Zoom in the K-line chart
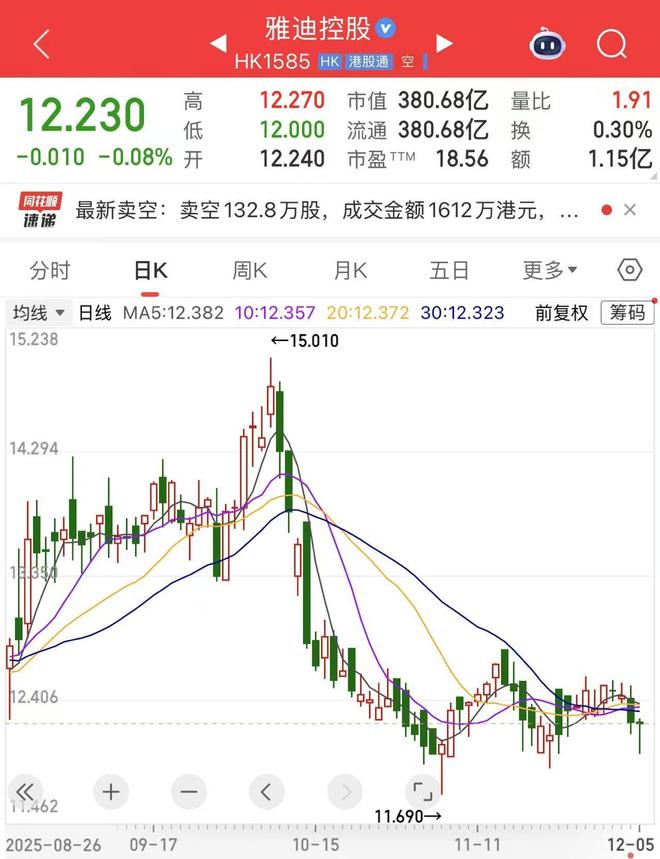The image size is (660, 859). 110,793
